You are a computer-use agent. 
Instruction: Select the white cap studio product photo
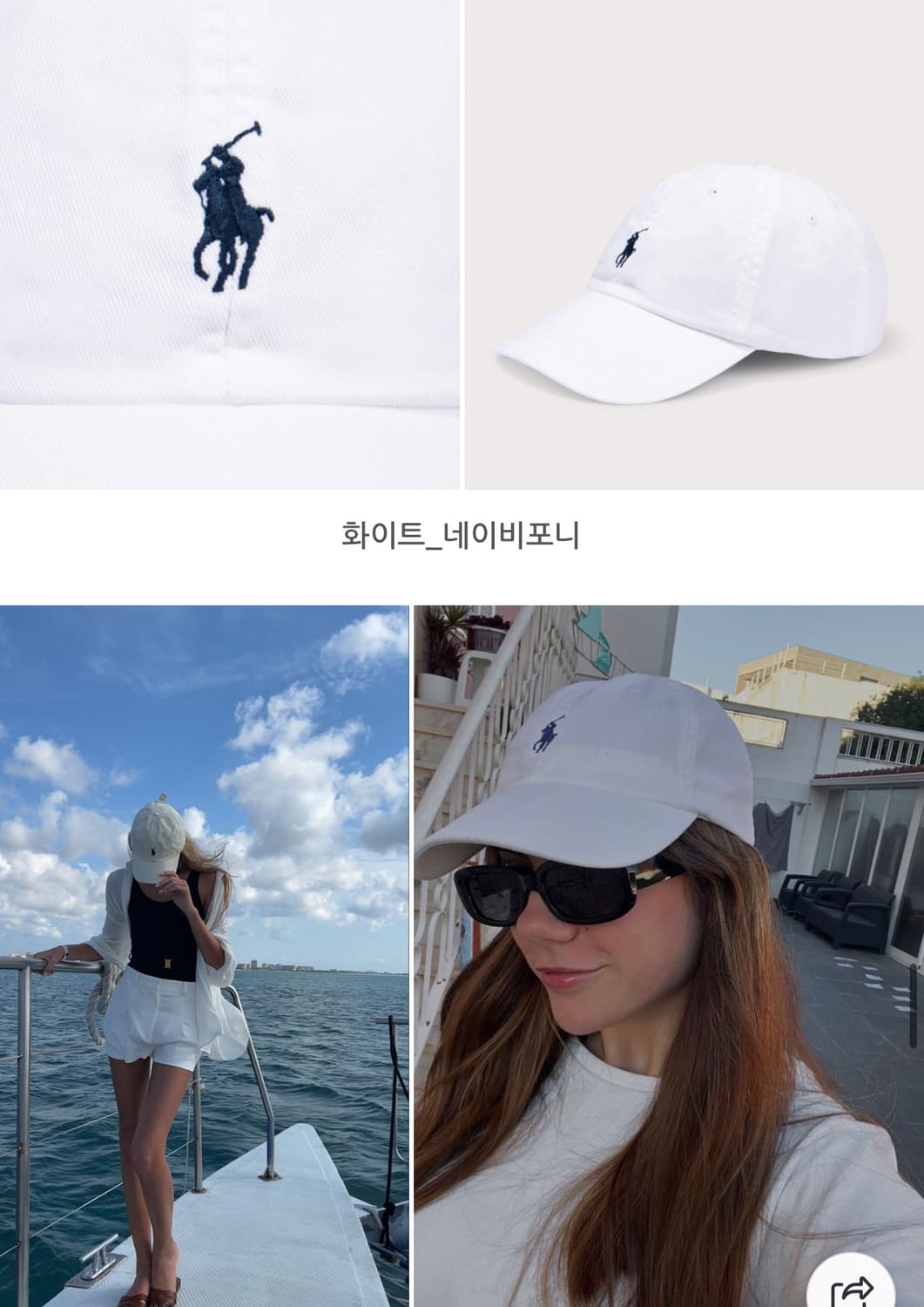(x=692, y=244)
